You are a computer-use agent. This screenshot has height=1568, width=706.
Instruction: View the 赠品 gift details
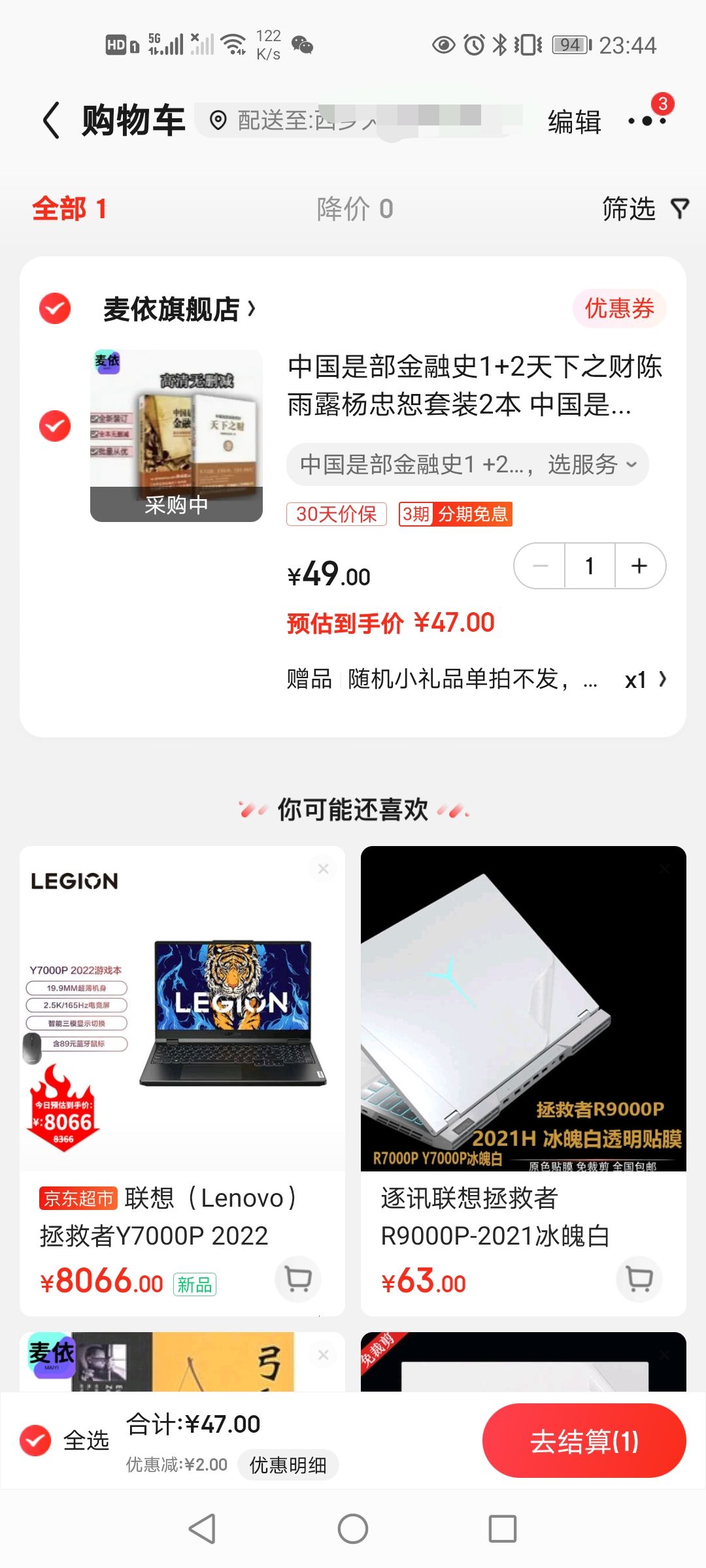pos(476,679)
